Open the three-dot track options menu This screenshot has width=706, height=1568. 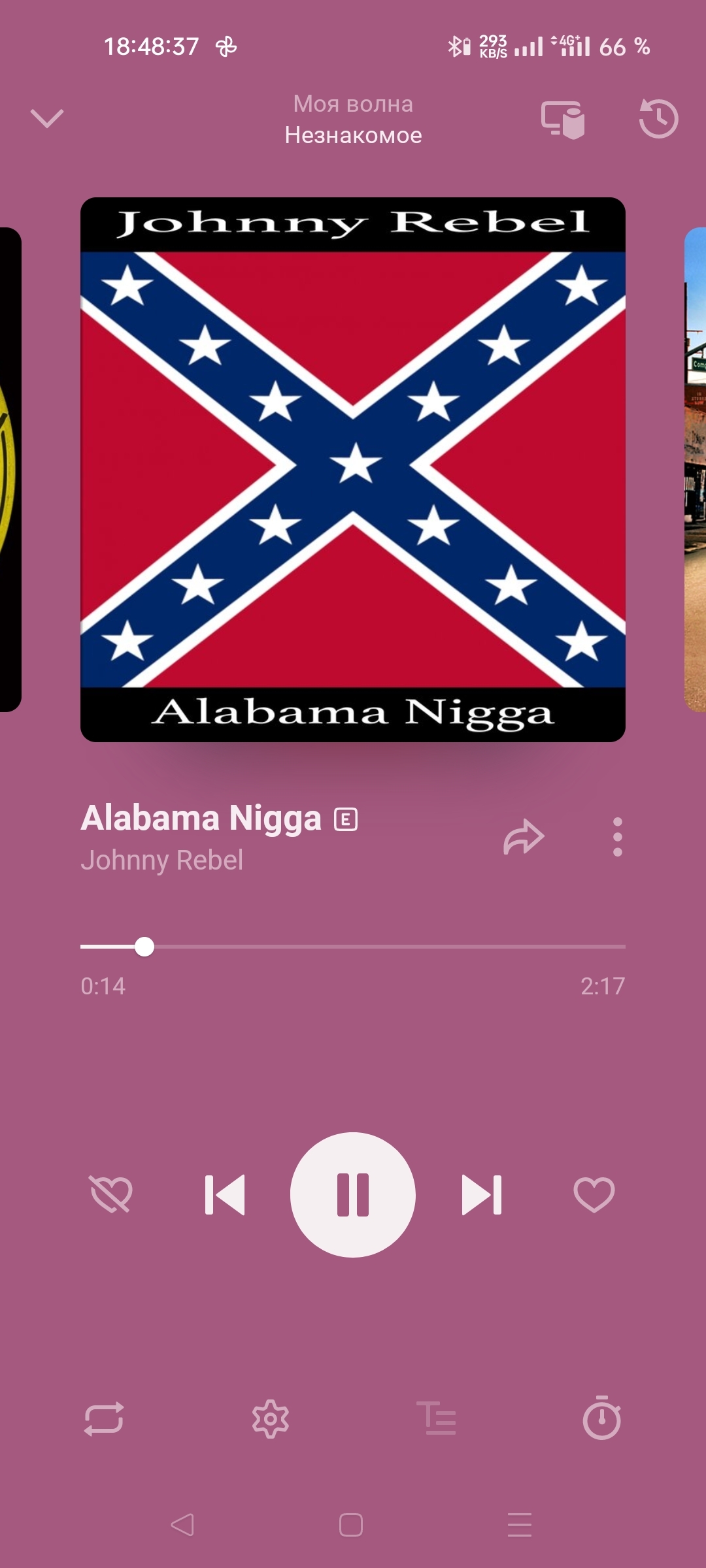click(x=617, y=837)
